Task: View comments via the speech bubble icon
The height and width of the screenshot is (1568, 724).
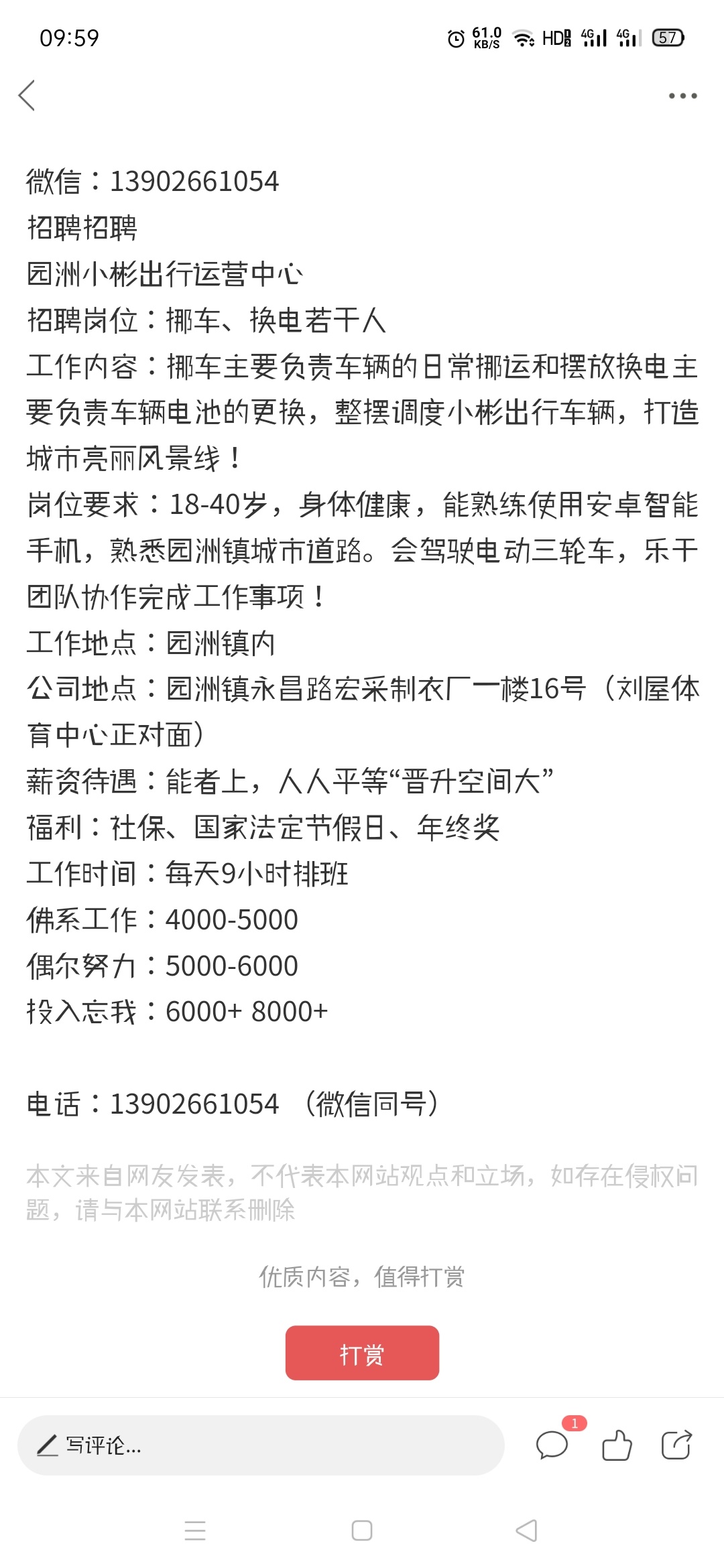Action: tap(552, 1445)
